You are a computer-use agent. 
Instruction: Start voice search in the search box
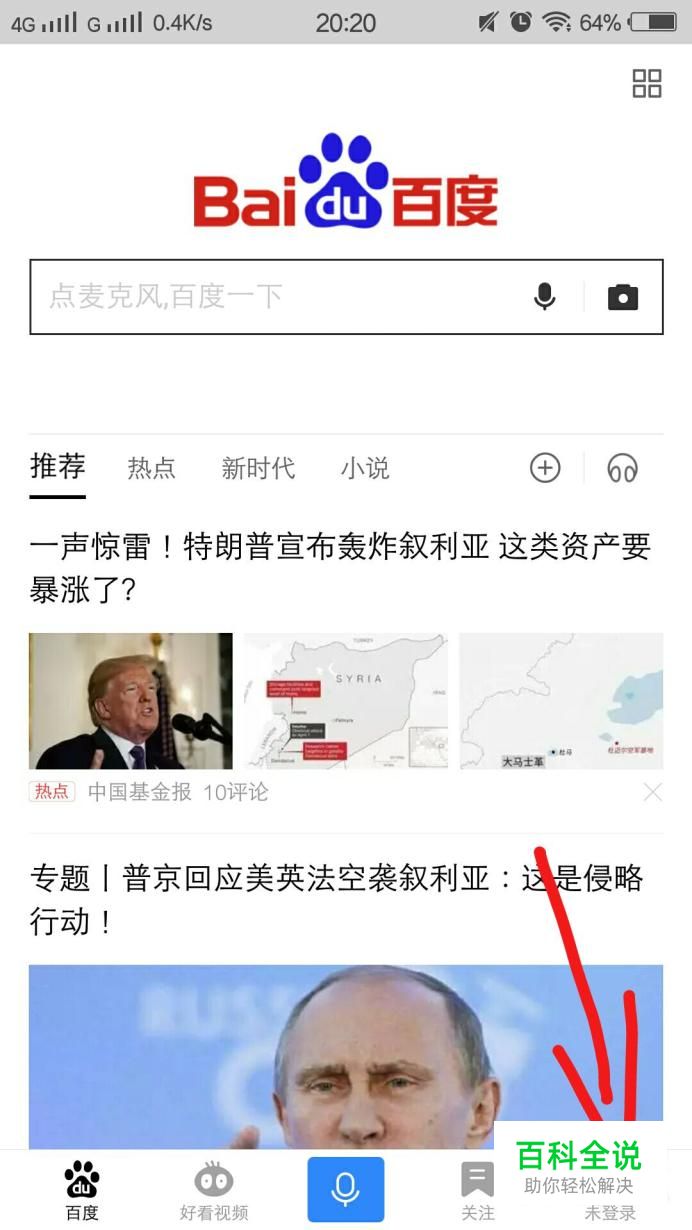click(544, 297)
